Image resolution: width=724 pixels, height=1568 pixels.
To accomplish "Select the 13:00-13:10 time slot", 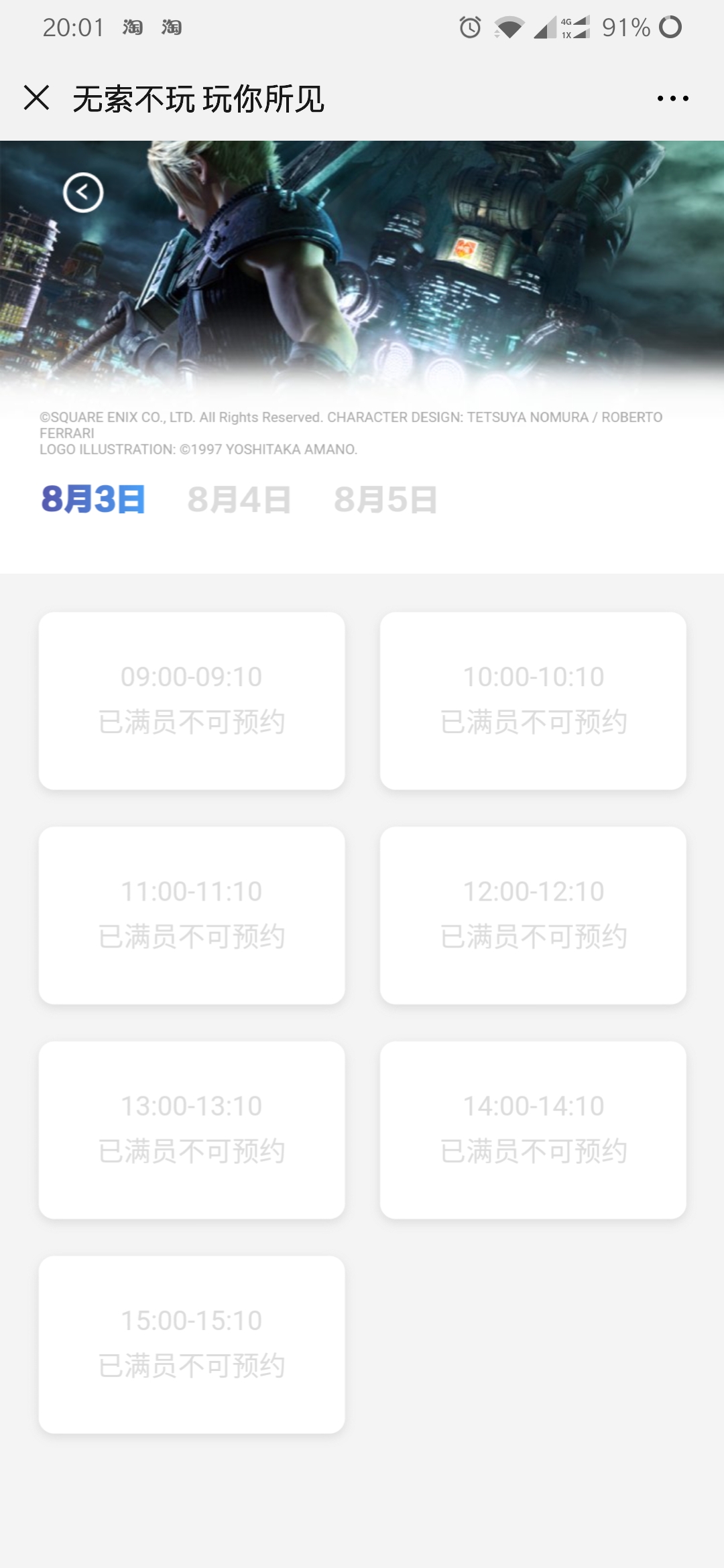I will point(192,1129).
